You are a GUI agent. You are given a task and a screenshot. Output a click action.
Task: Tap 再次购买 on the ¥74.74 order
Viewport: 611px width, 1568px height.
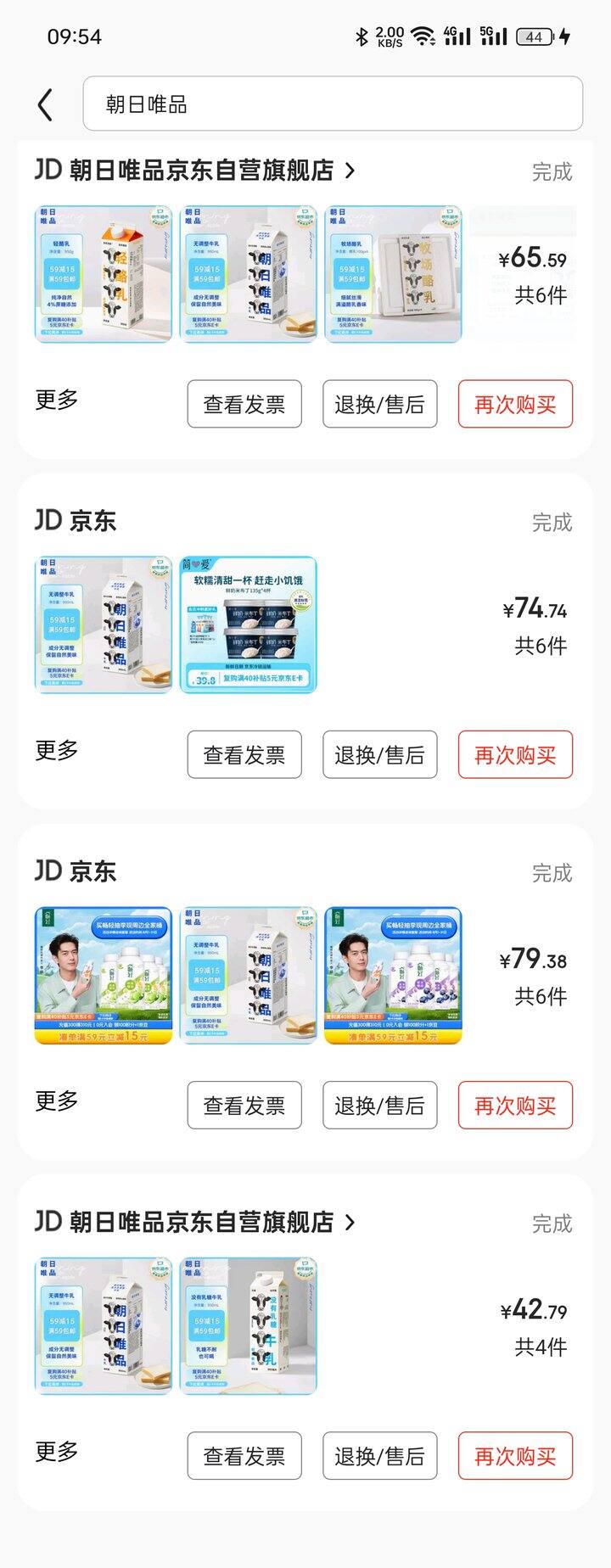click(515, 755)
